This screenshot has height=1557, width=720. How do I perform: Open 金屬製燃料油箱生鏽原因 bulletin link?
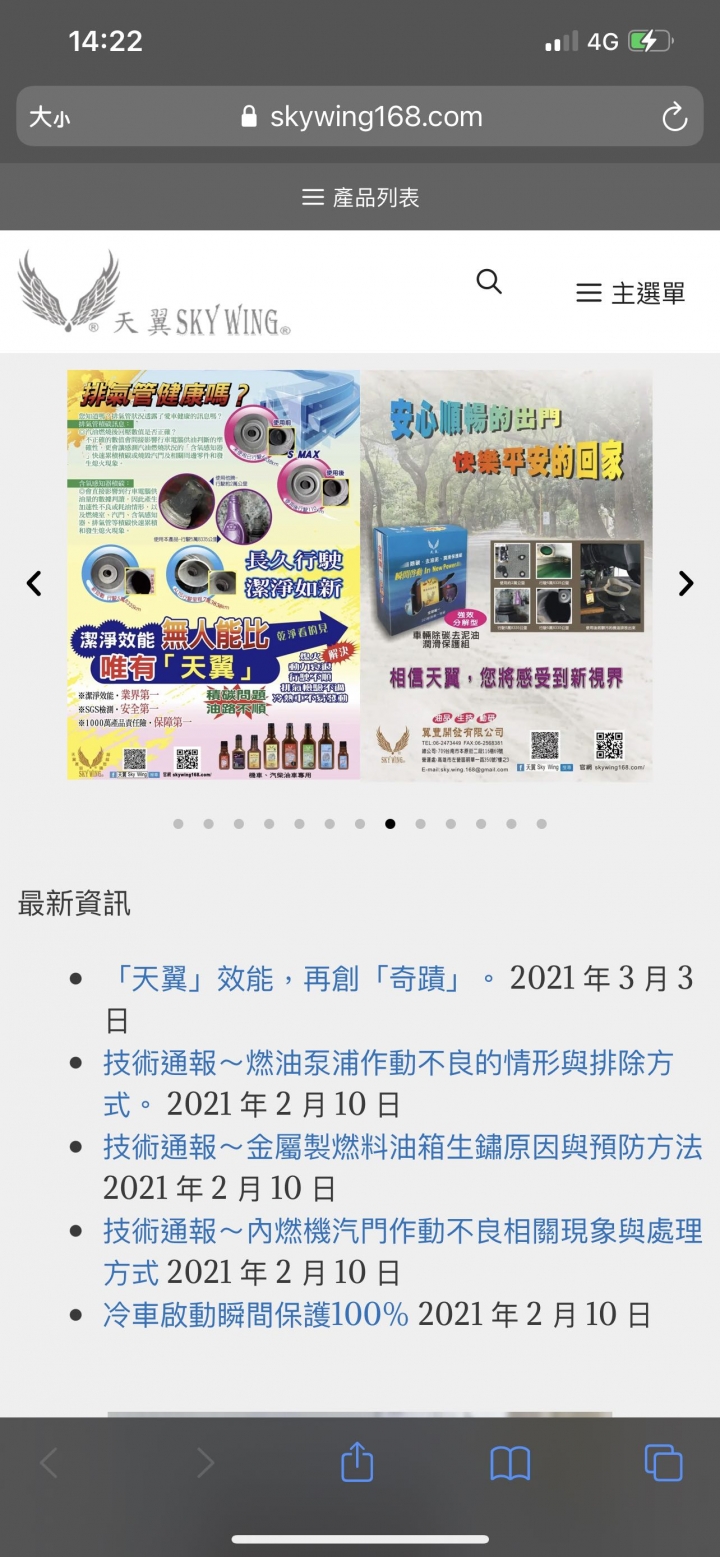402,1147
